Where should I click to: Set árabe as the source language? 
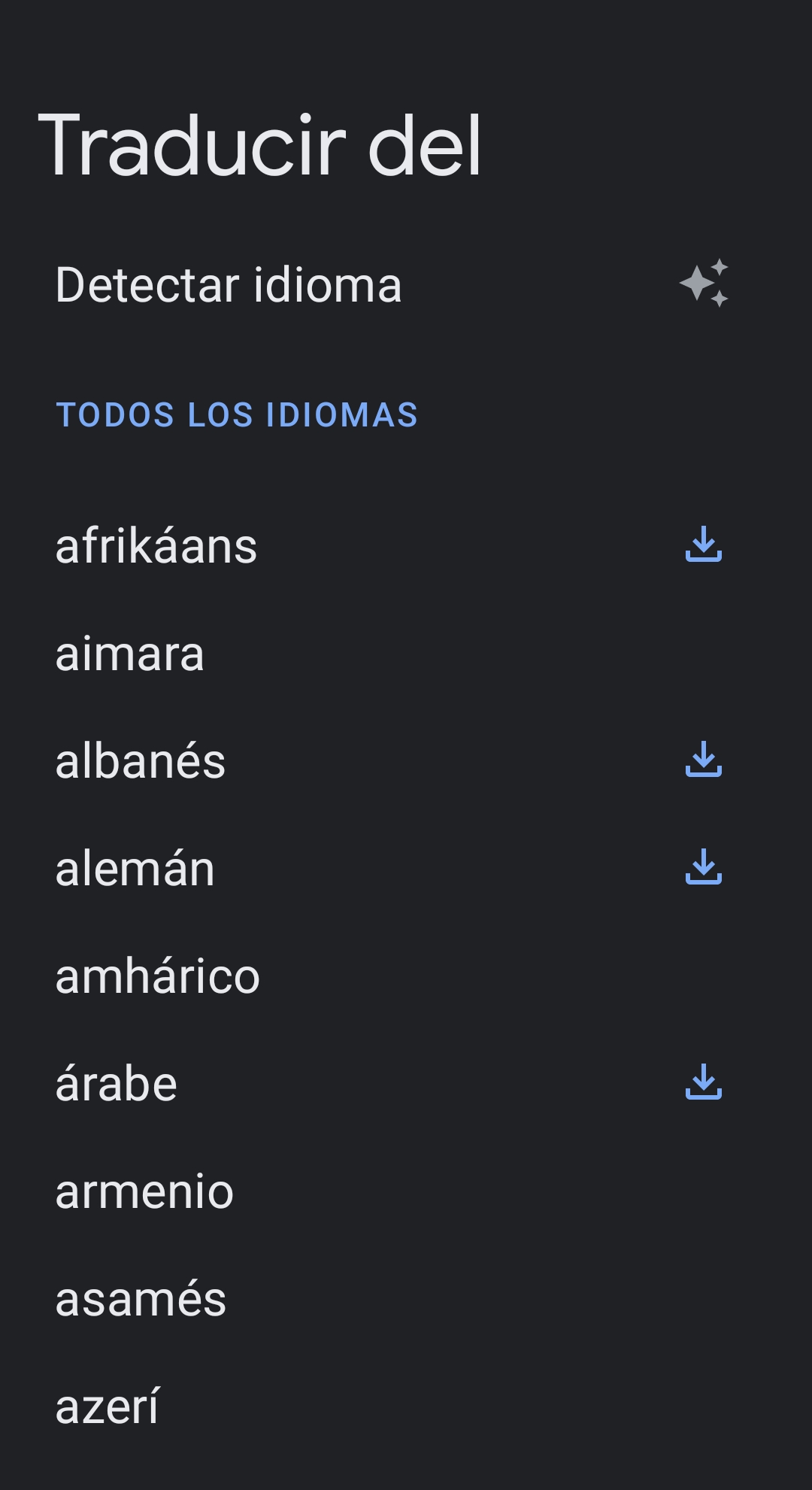click(x=117, y=1084)
